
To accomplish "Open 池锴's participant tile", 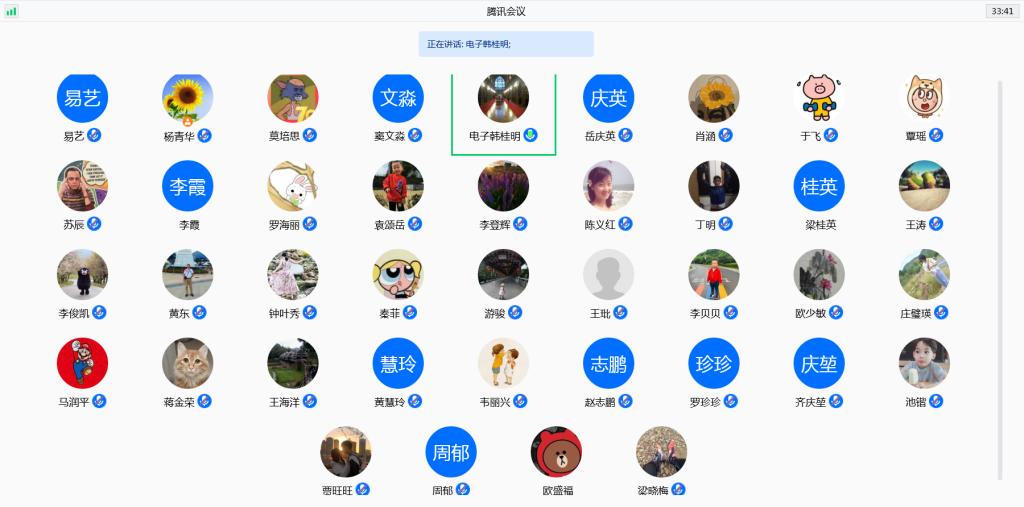I will (x=924, y=362).
